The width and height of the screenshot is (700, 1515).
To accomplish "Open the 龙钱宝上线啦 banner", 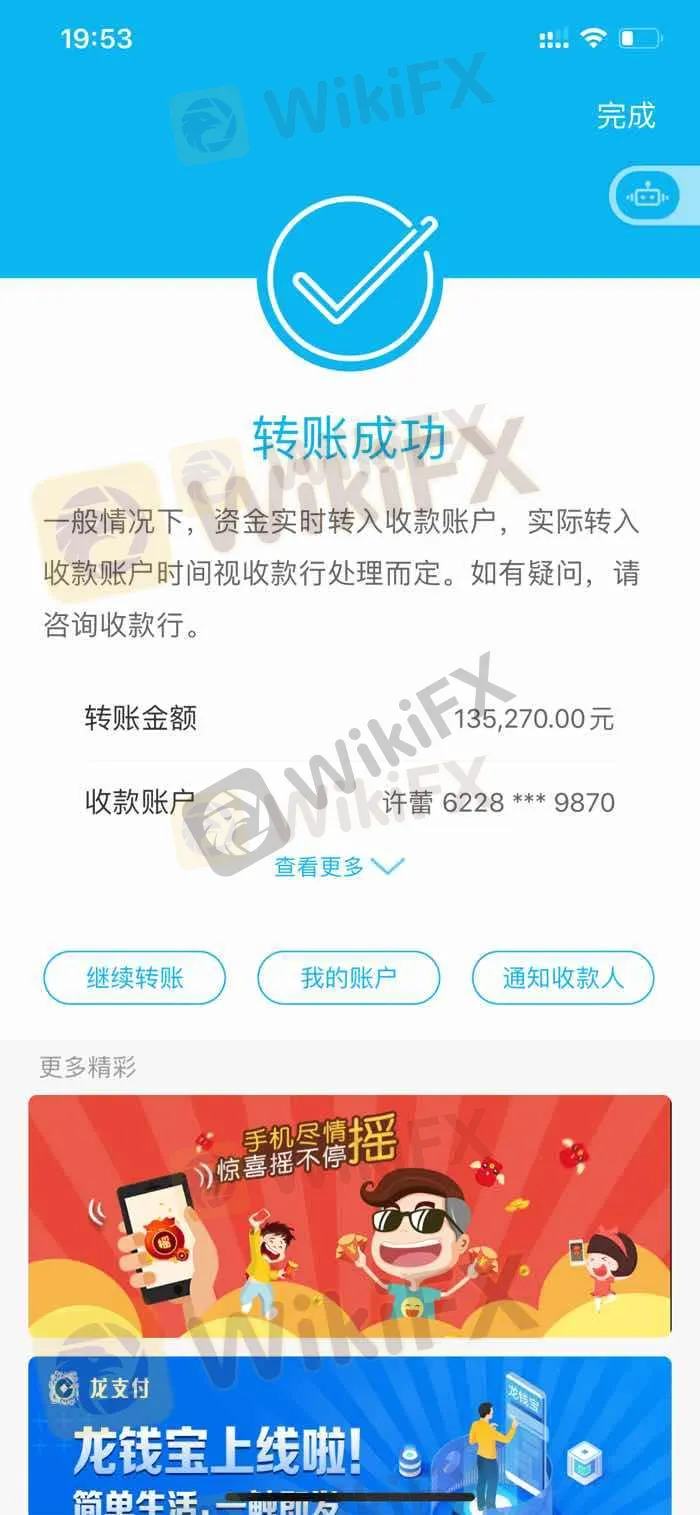I will pyautogui.click(x=349, y=1435).
